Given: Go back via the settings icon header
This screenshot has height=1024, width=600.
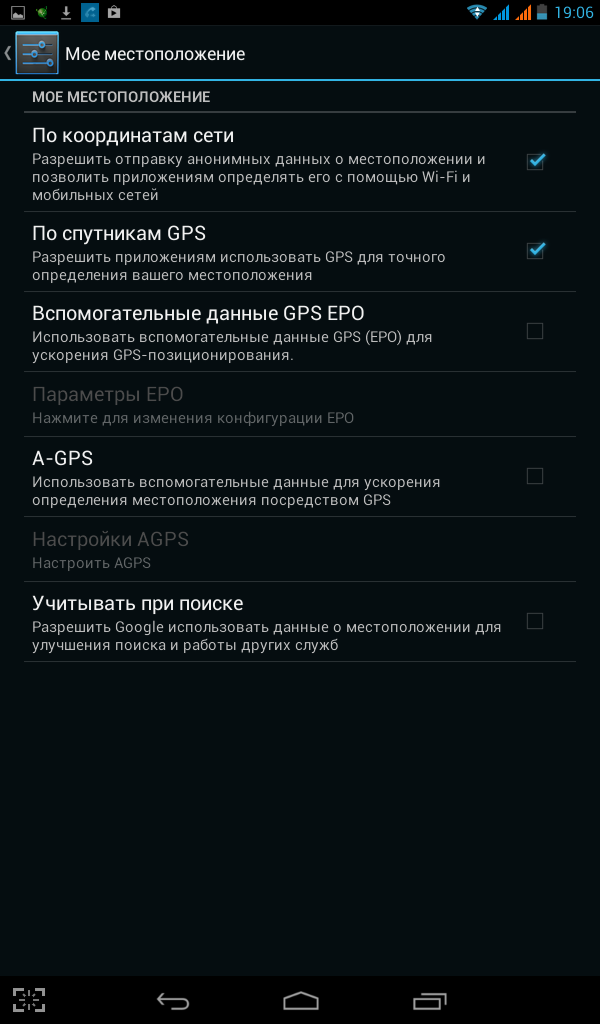Looking at the screenshot, I should click(33, 53).
